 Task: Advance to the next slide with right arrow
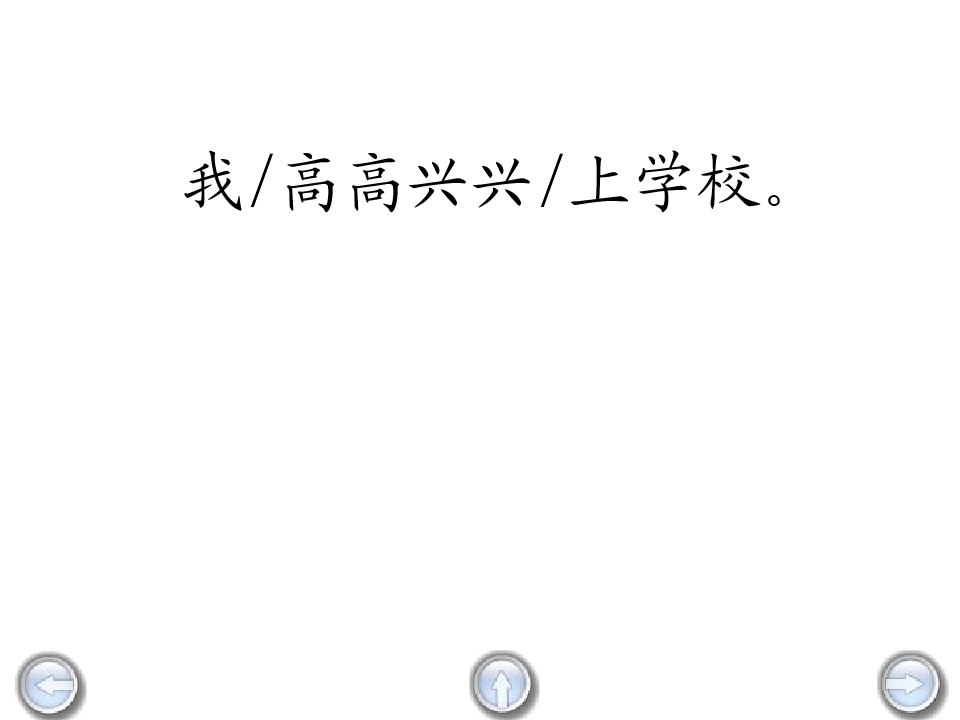click(910, 686)
